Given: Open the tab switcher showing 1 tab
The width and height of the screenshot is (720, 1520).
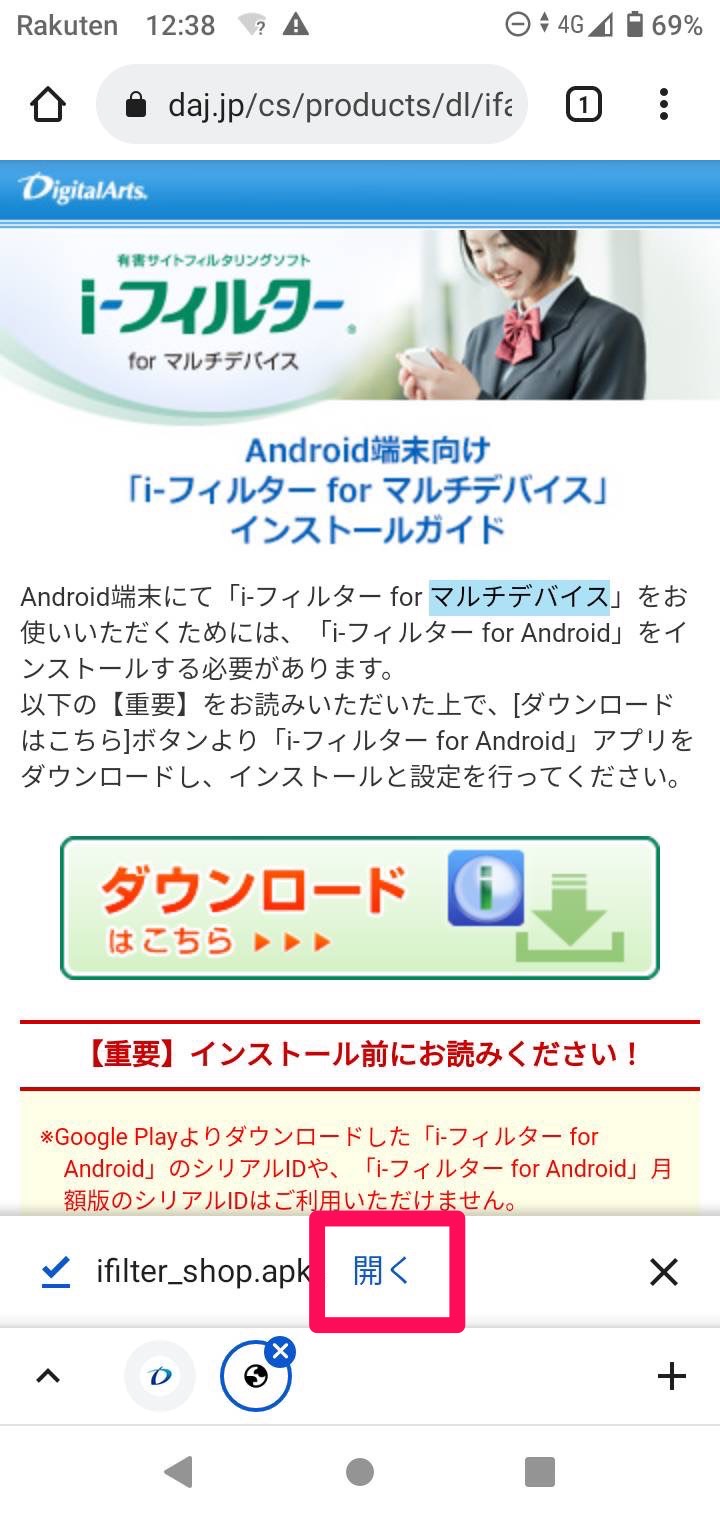Looking at the screenshot, I should (583, 105).
